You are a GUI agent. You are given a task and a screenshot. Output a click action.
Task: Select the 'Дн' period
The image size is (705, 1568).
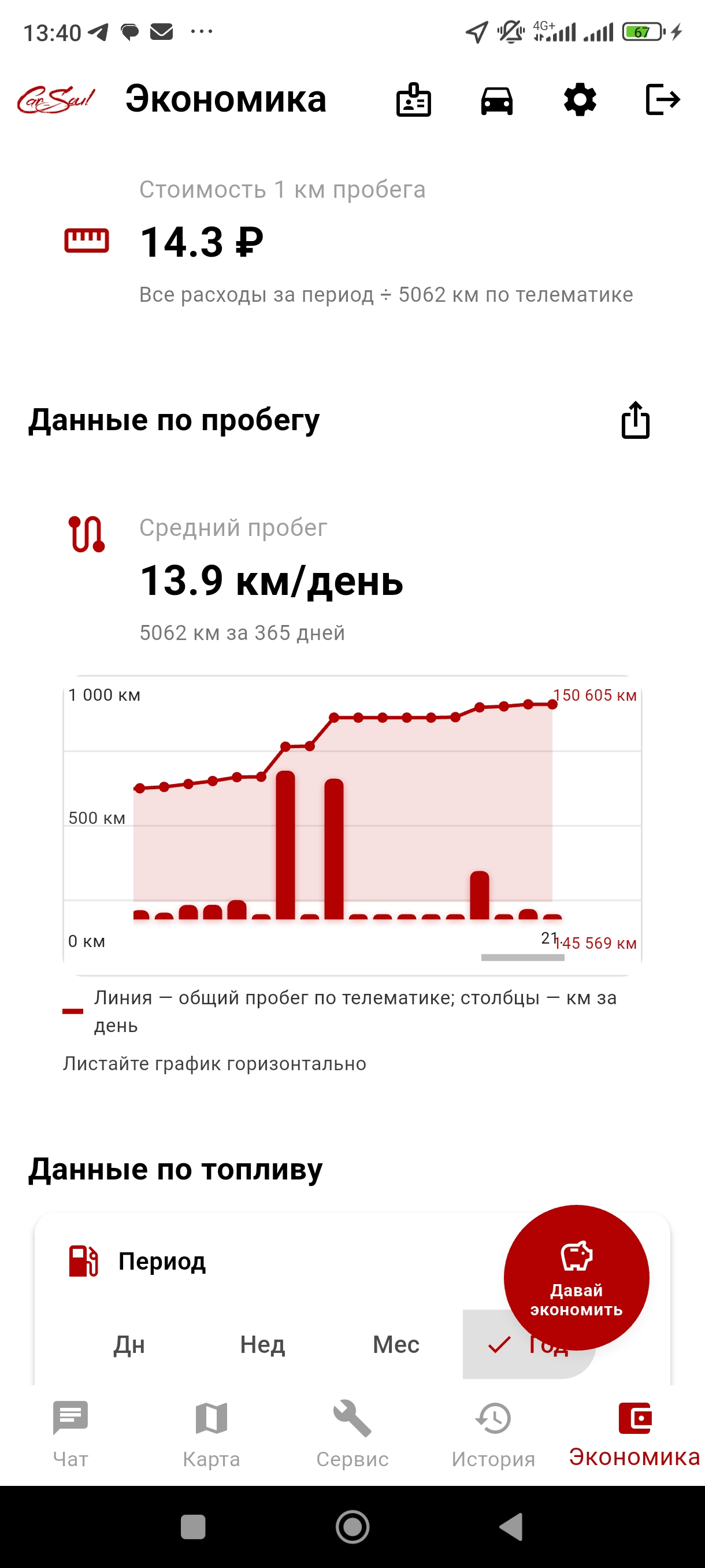pos(129,1344)
